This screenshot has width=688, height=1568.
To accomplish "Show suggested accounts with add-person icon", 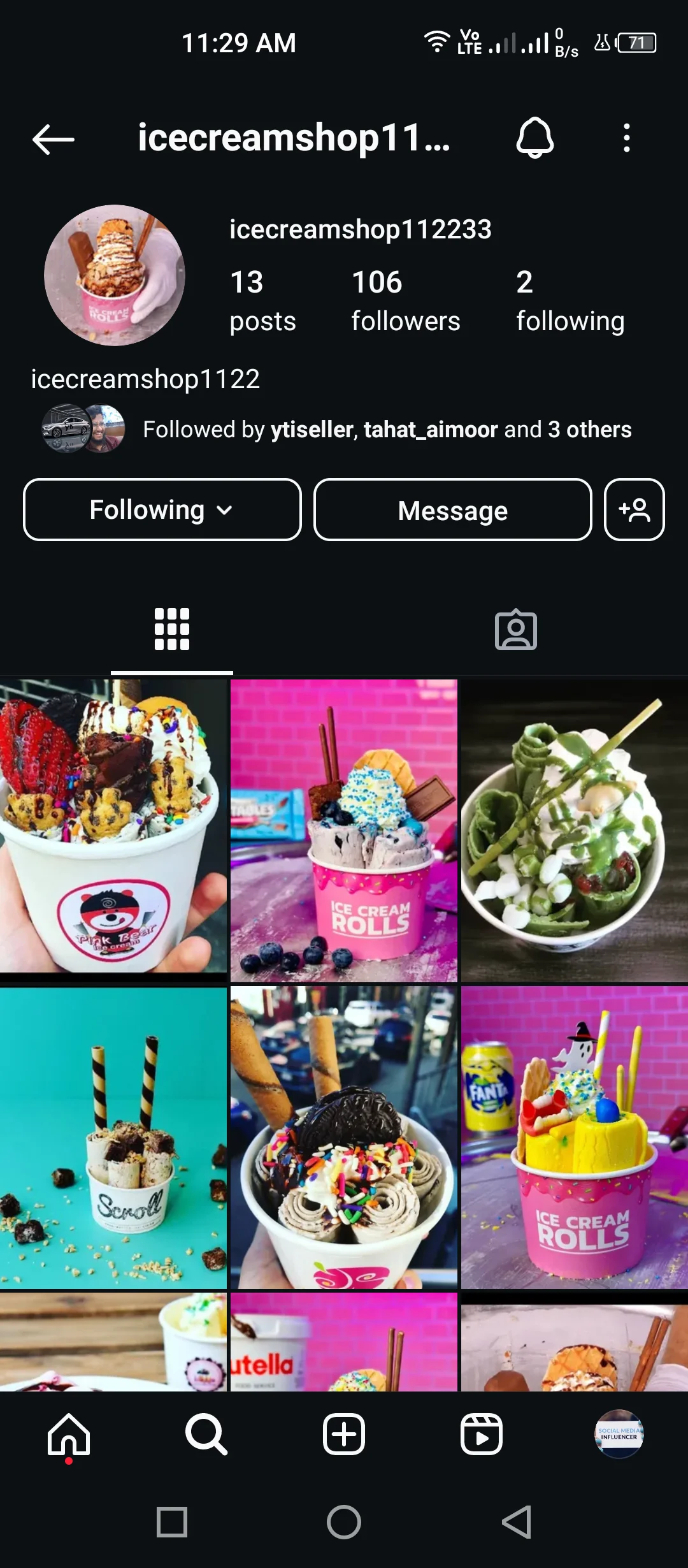I will [x=634, y=510].
